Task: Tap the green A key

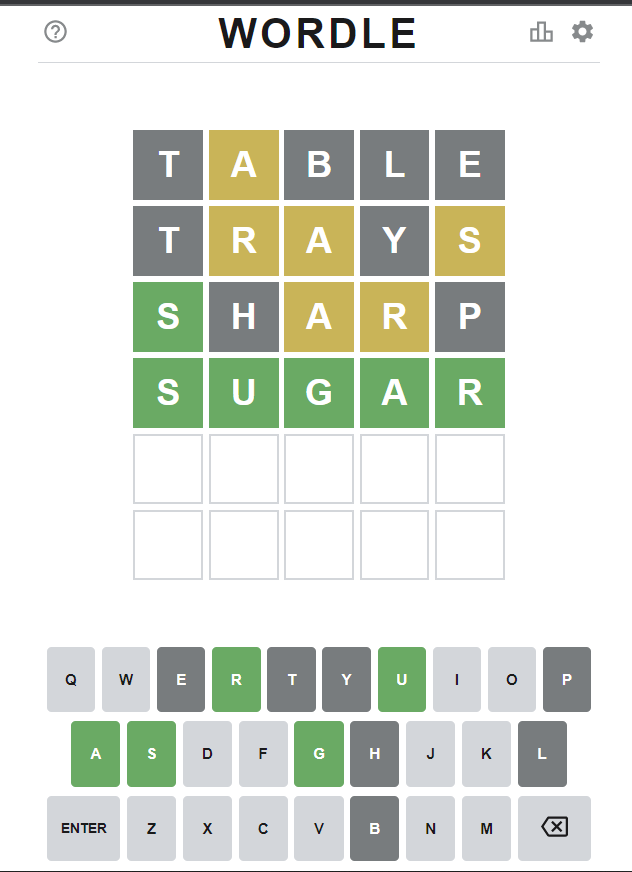Action: [x=96, y=754]
